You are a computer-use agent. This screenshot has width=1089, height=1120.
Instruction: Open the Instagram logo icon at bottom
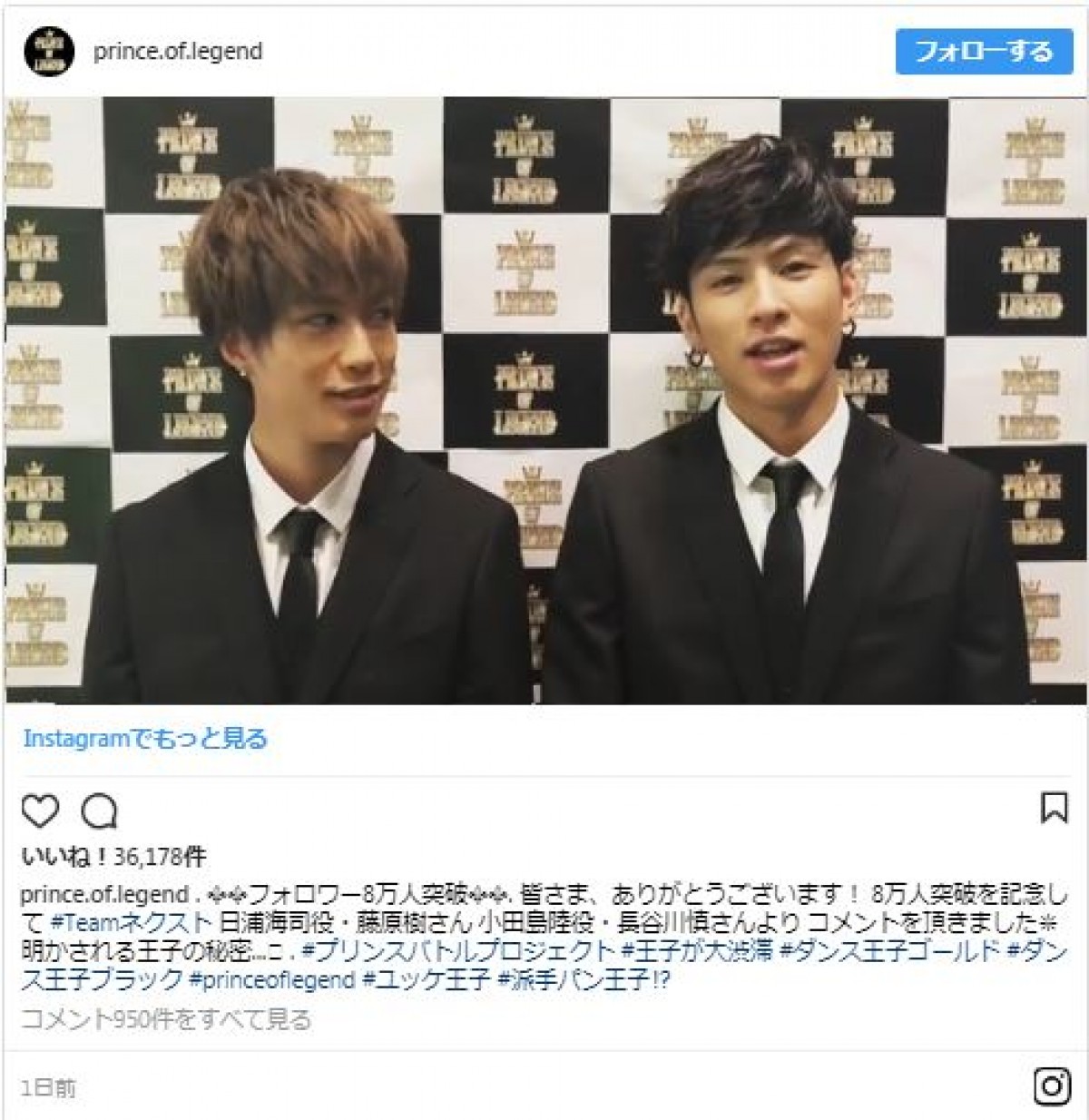[1053, 1086]
